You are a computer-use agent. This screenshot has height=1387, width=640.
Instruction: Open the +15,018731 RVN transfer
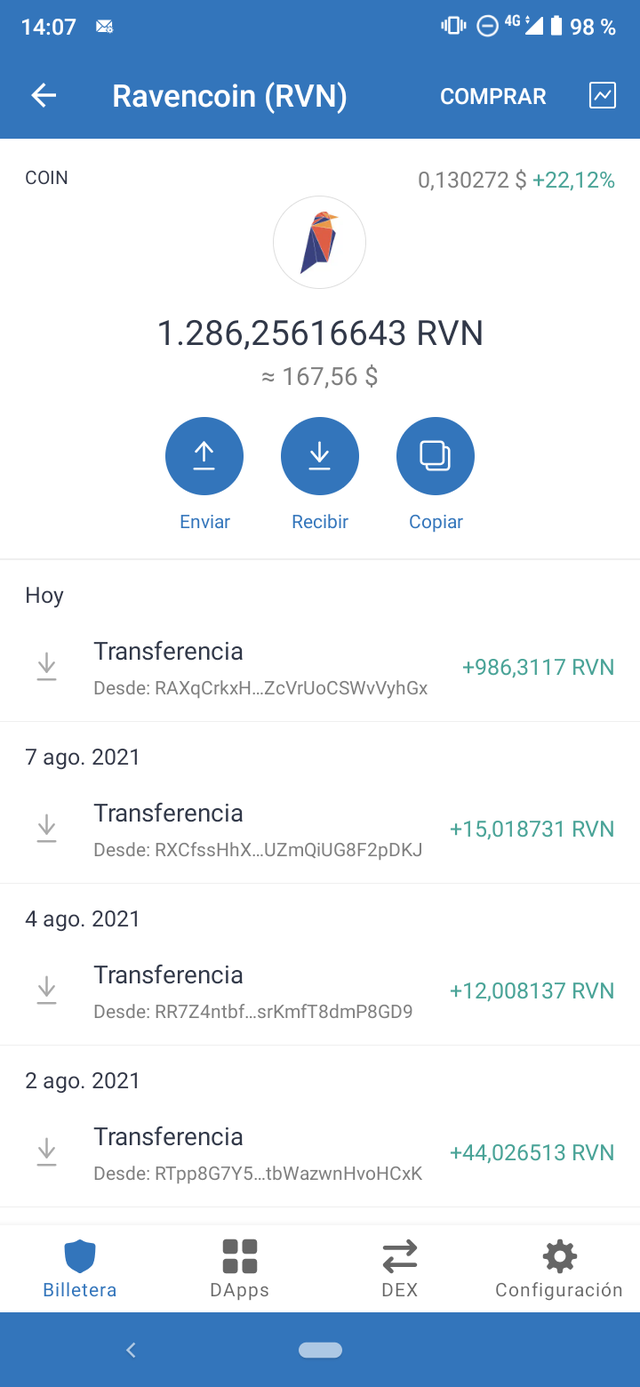(x=320, y=830)
